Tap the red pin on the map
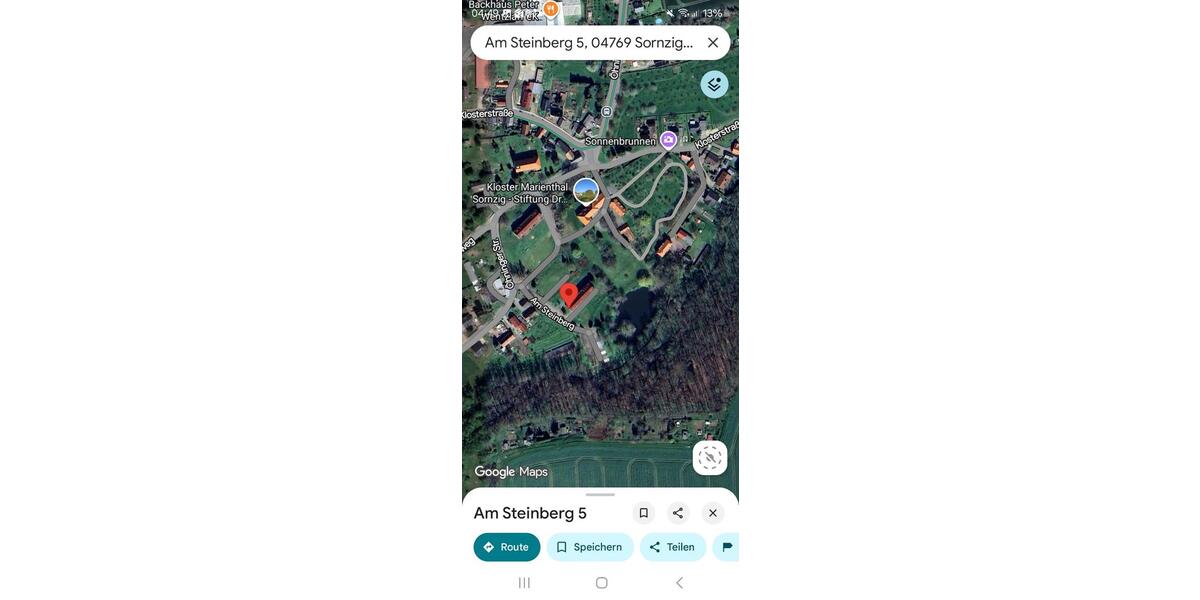Screen dimensions: 1200x600 click(x=569, y=294)
